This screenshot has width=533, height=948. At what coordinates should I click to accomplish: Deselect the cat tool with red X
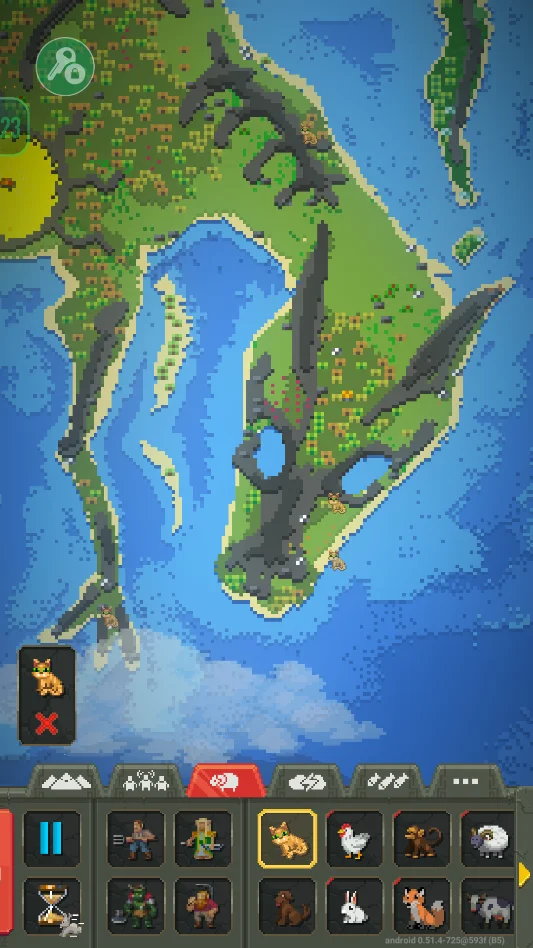pyautogui.click(x=47, y=723)
